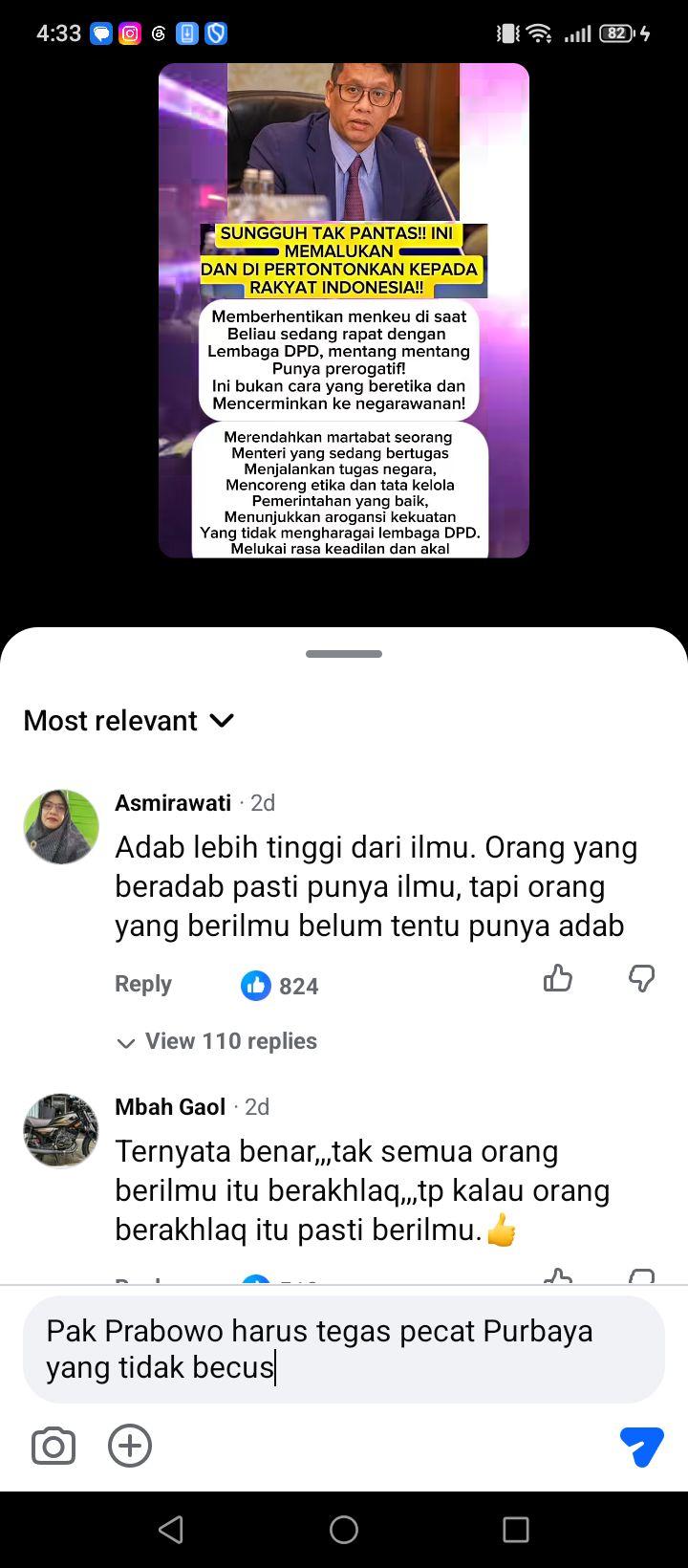Open the plus attachment options
Screen dimensions: 688x1568
pos(130,1446)
